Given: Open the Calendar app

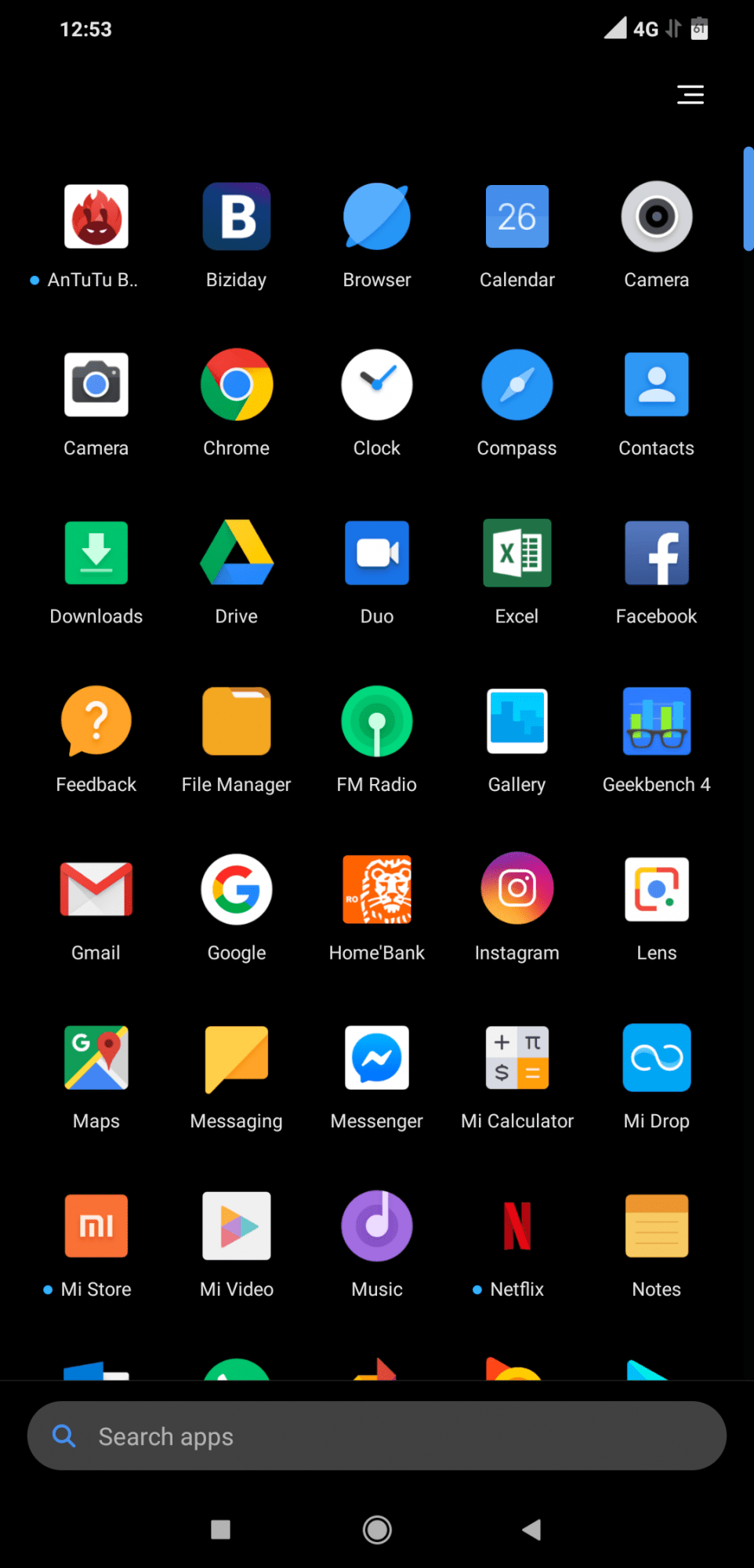Looking at the screenshot, I should click(517, 217).
